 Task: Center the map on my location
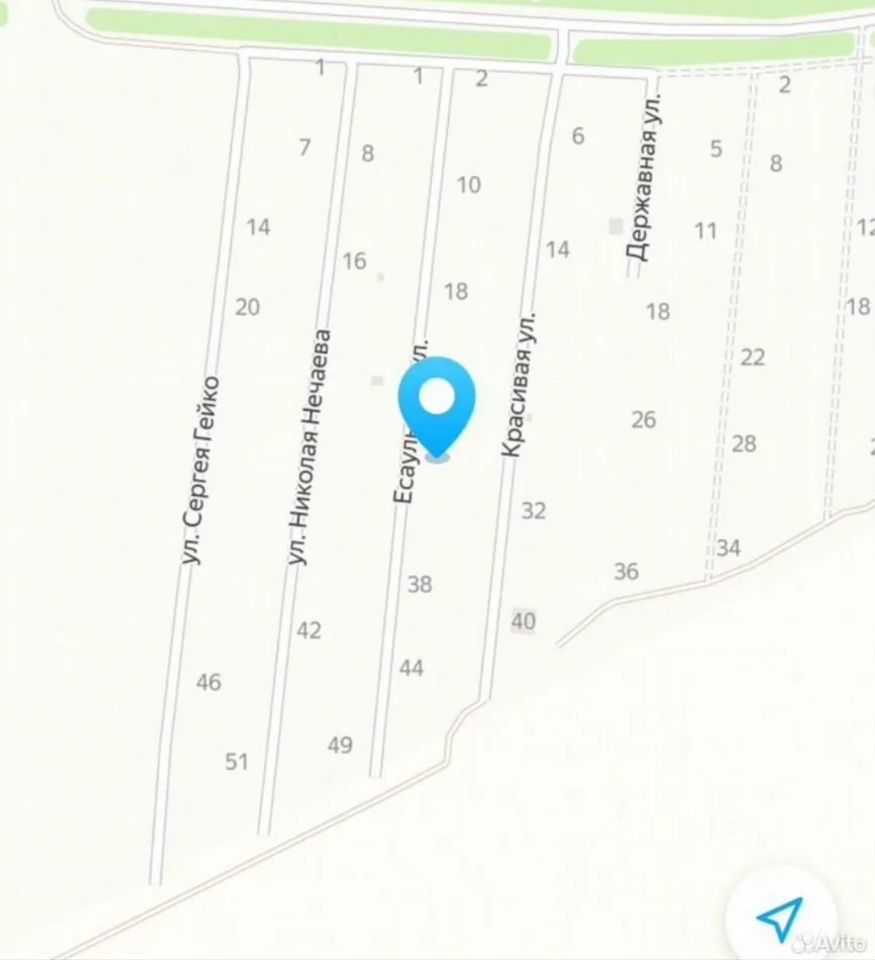point(779,916)
